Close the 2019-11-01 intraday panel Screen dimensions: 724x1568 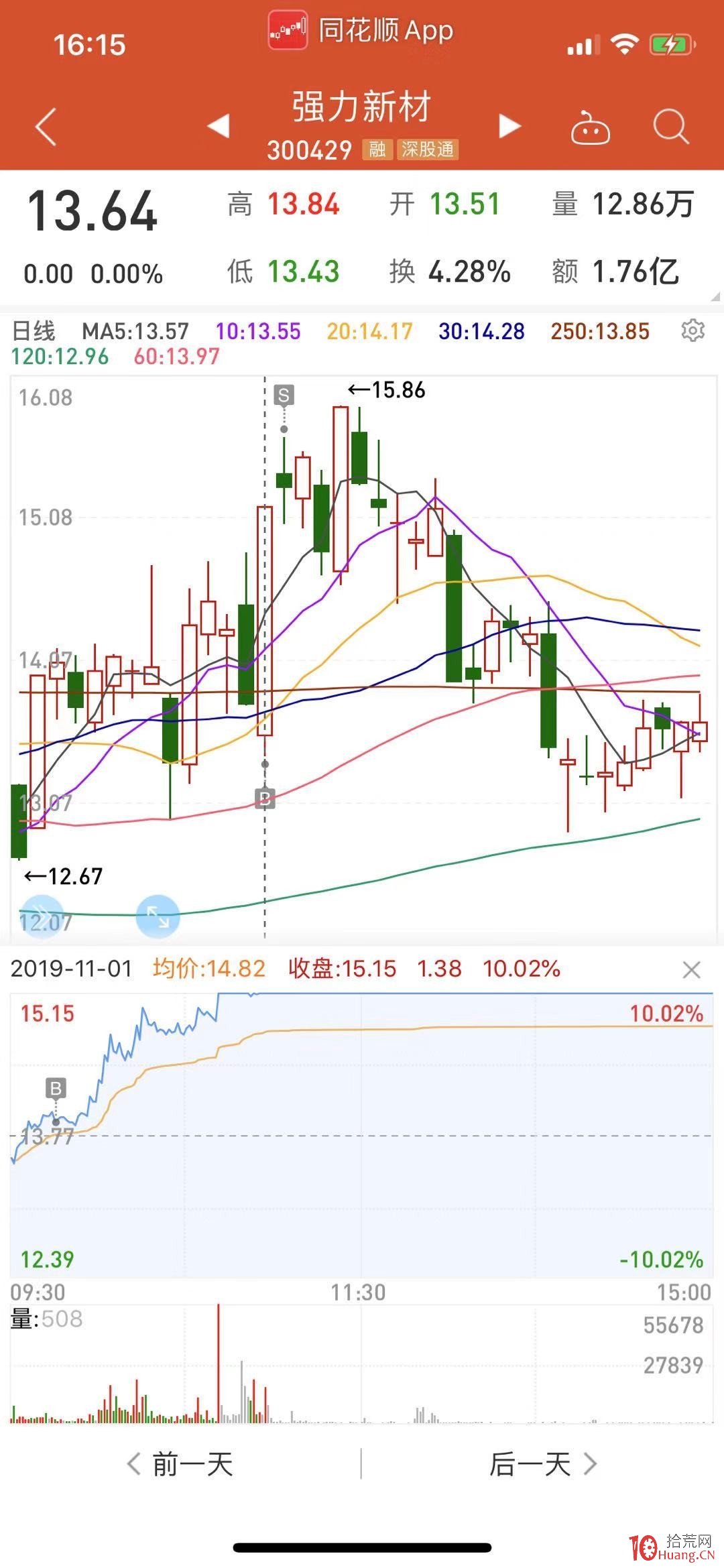(691, 970)
